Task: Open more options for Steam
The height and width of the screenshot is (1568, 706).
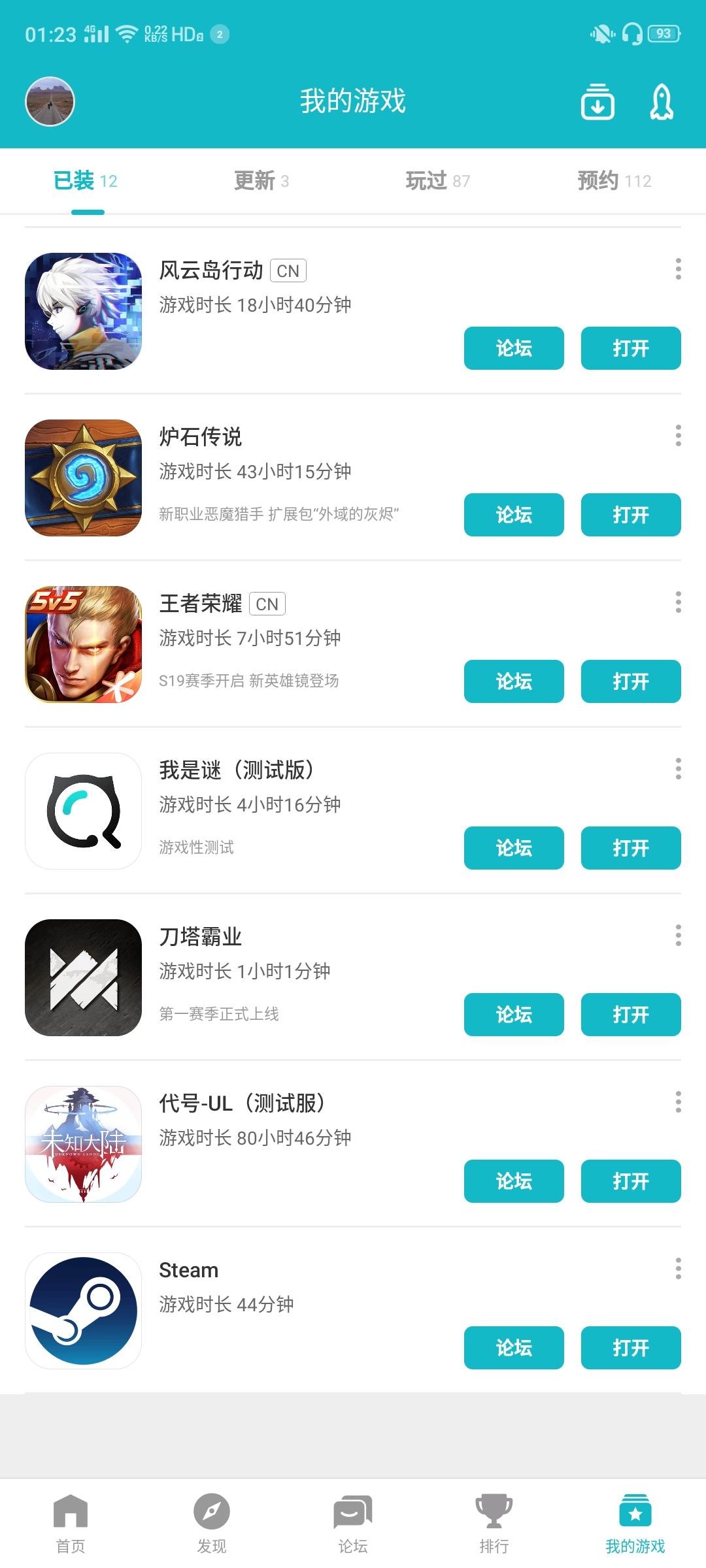Action: [x=678, y=1268]
